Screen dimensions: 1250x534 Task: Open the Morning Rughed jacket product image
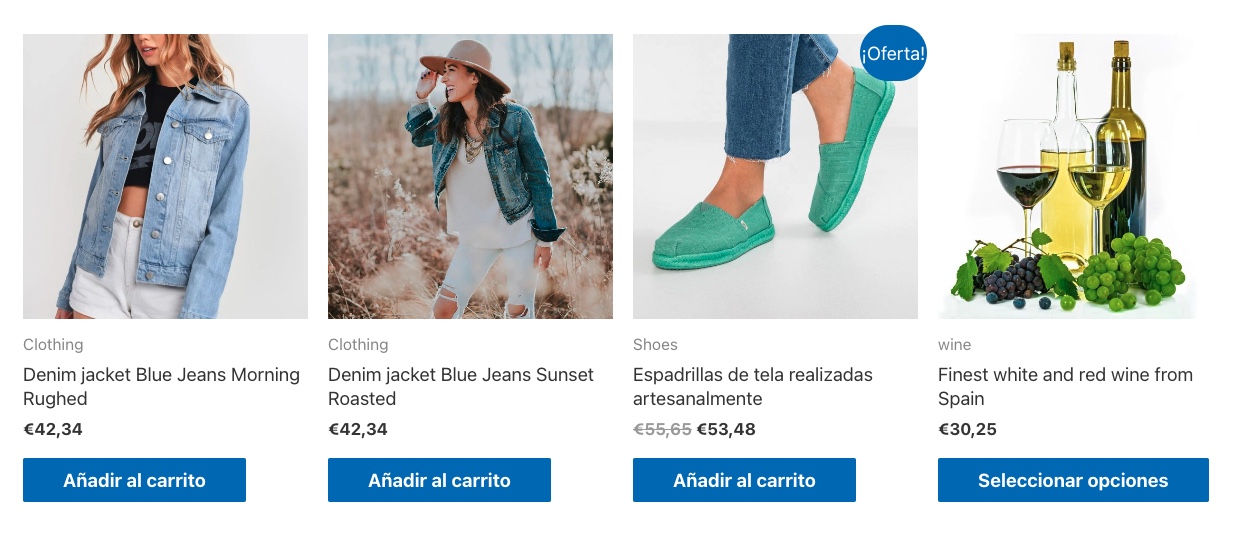[x=165, y=176]
